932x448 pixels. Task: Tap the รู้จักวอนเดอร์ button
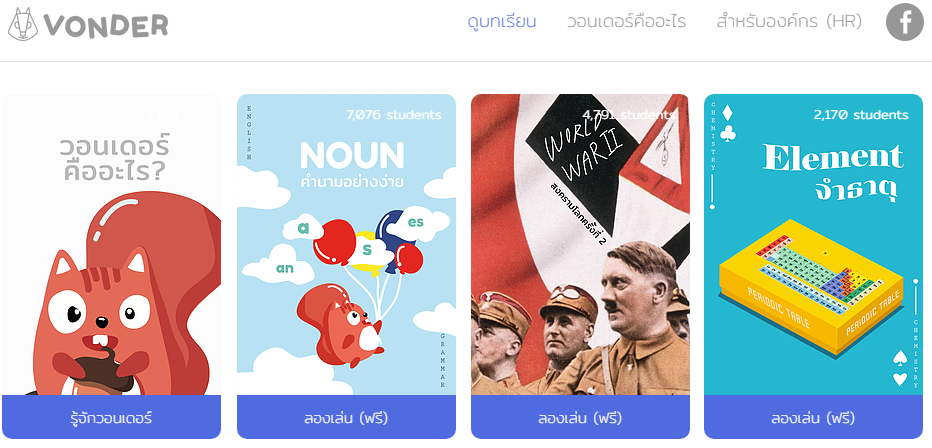(111, 417)
